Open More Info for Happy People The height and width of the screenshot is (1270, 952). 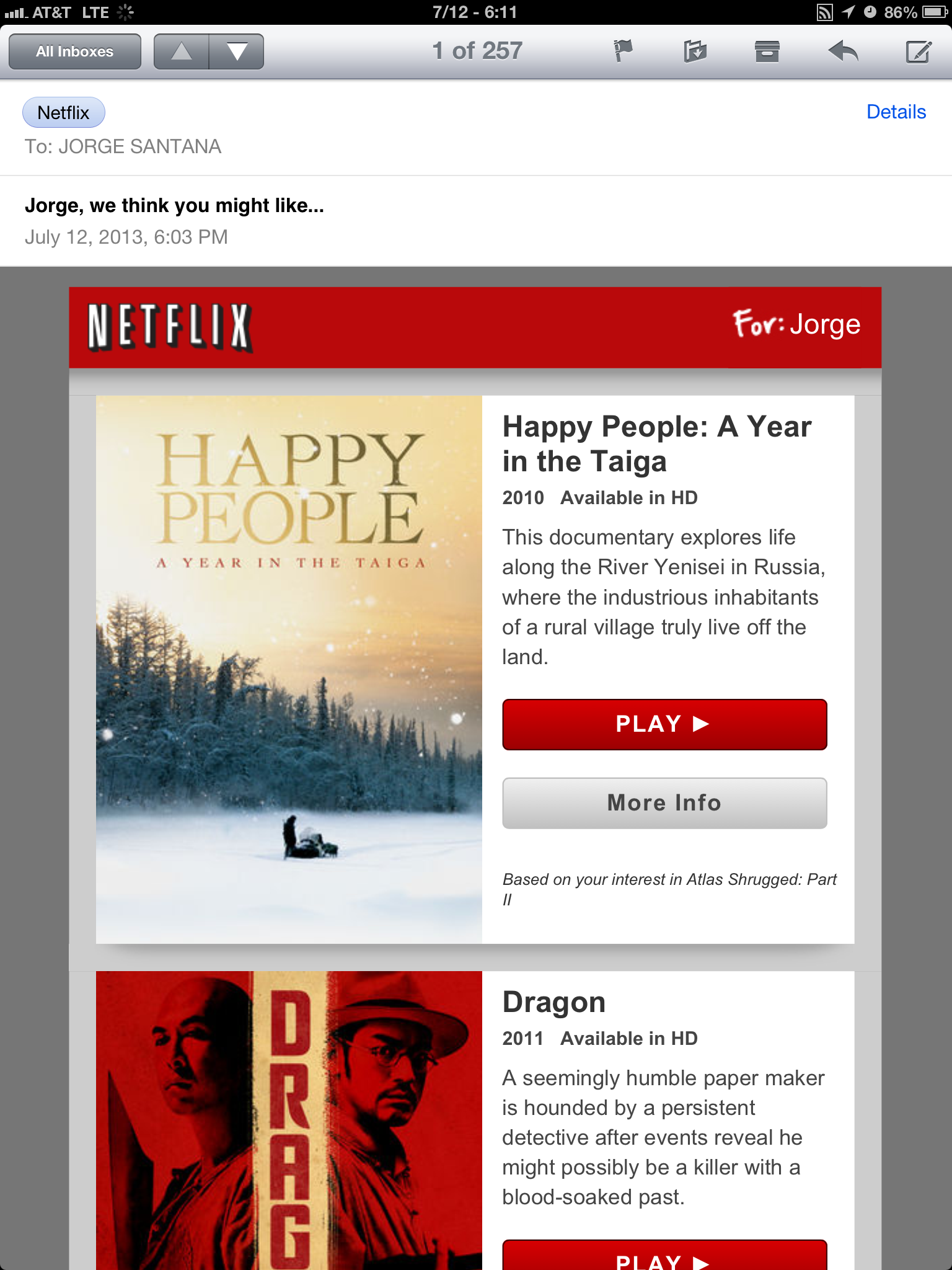[664, 803]
